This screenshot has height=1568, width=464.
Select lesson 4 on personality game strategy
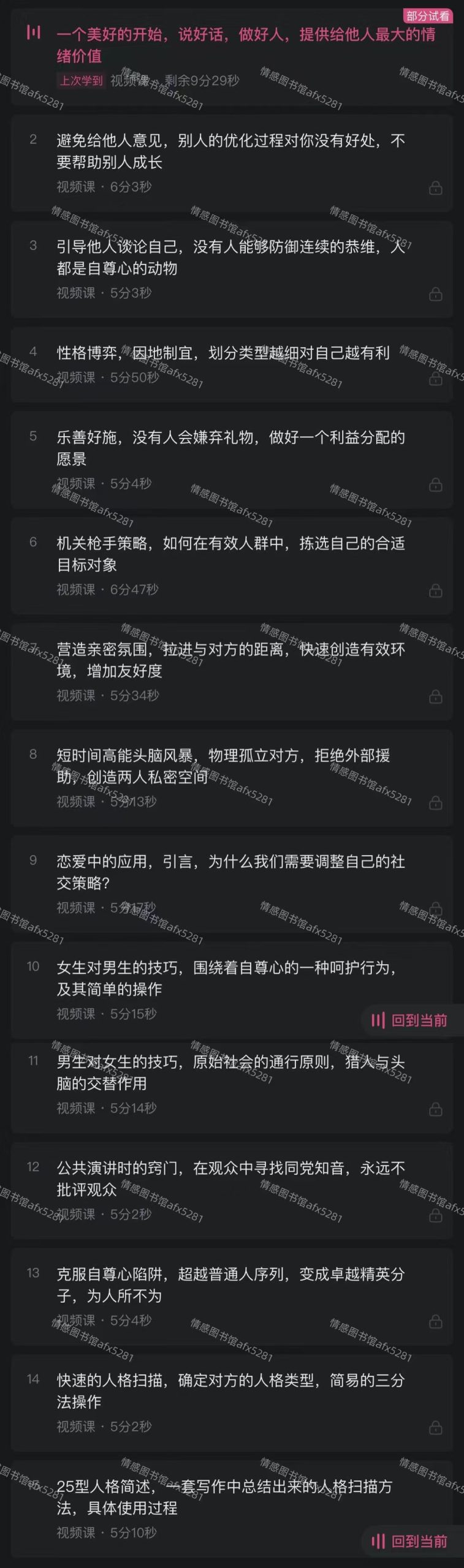click(x=222, y=353)
